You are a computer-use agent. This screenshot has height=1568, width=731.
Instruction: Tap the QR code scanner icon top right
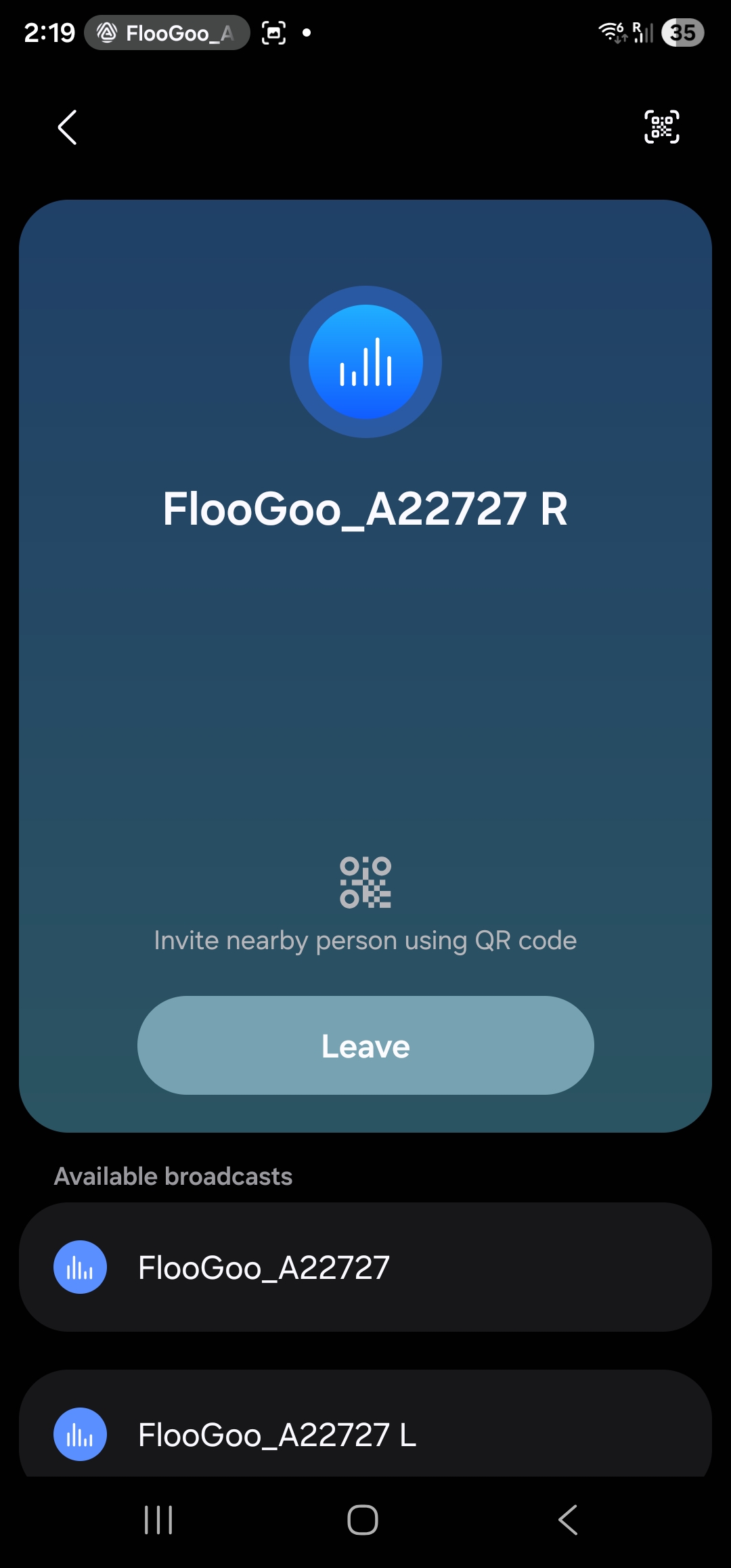(660, 127)
